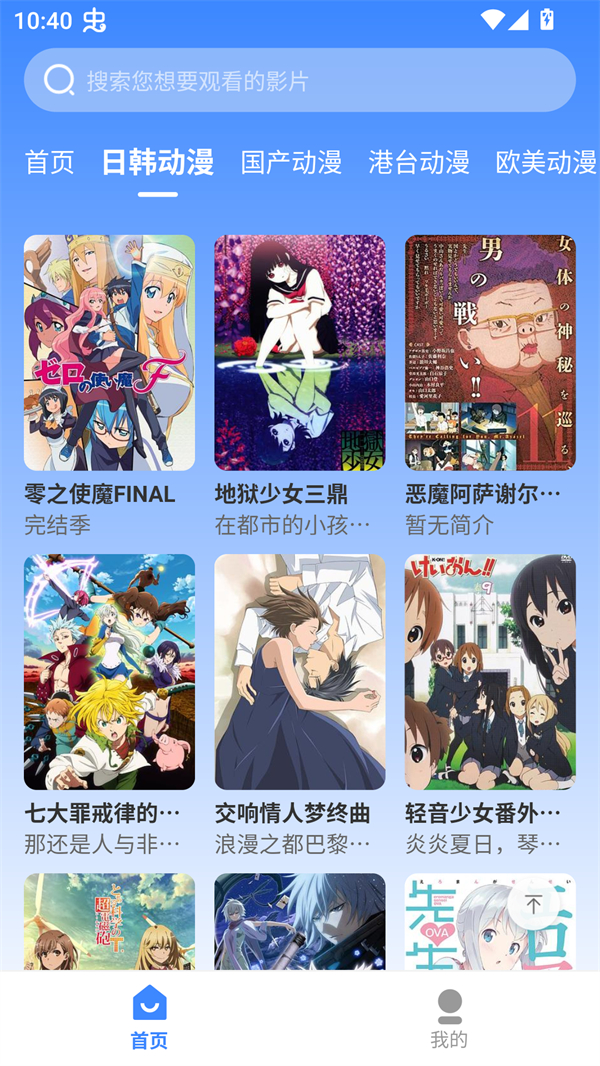This screenshot has width=600, height=1066.
Task: View the 恶魔阿萨谢尔 anime card
Action: tap(490, 353)
